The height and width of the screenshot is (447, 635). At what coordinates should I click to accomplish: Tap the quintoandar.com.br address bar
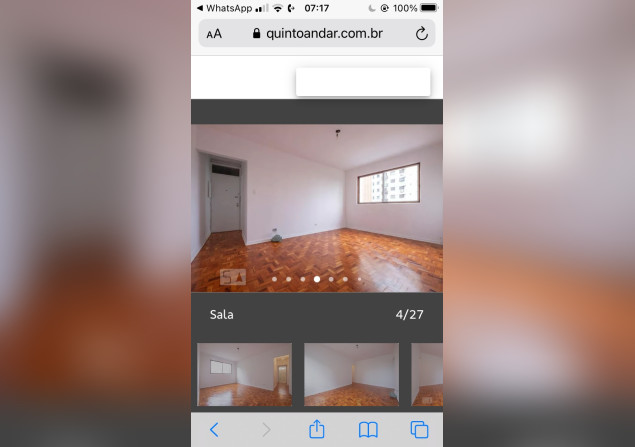[317, 33]
